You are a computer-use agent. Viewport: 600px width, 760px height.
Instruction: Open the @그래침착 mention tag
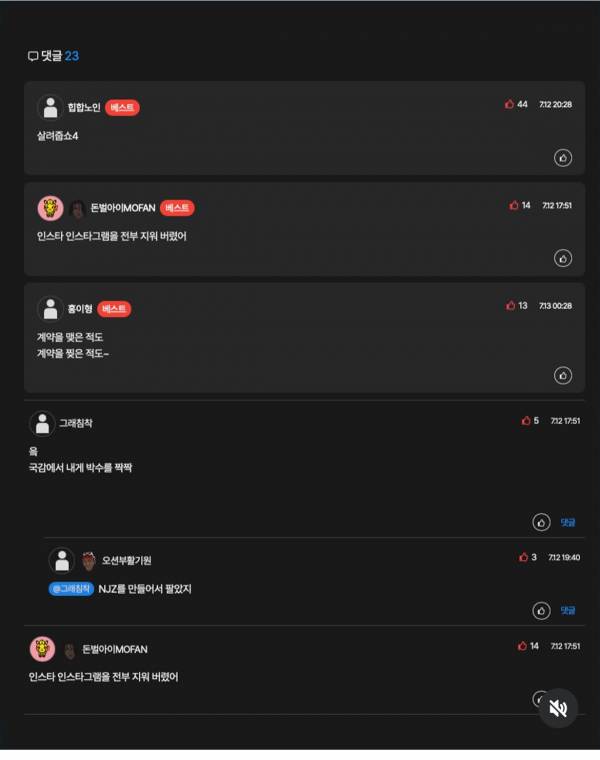pyautogui.click(x=71, y=589)
